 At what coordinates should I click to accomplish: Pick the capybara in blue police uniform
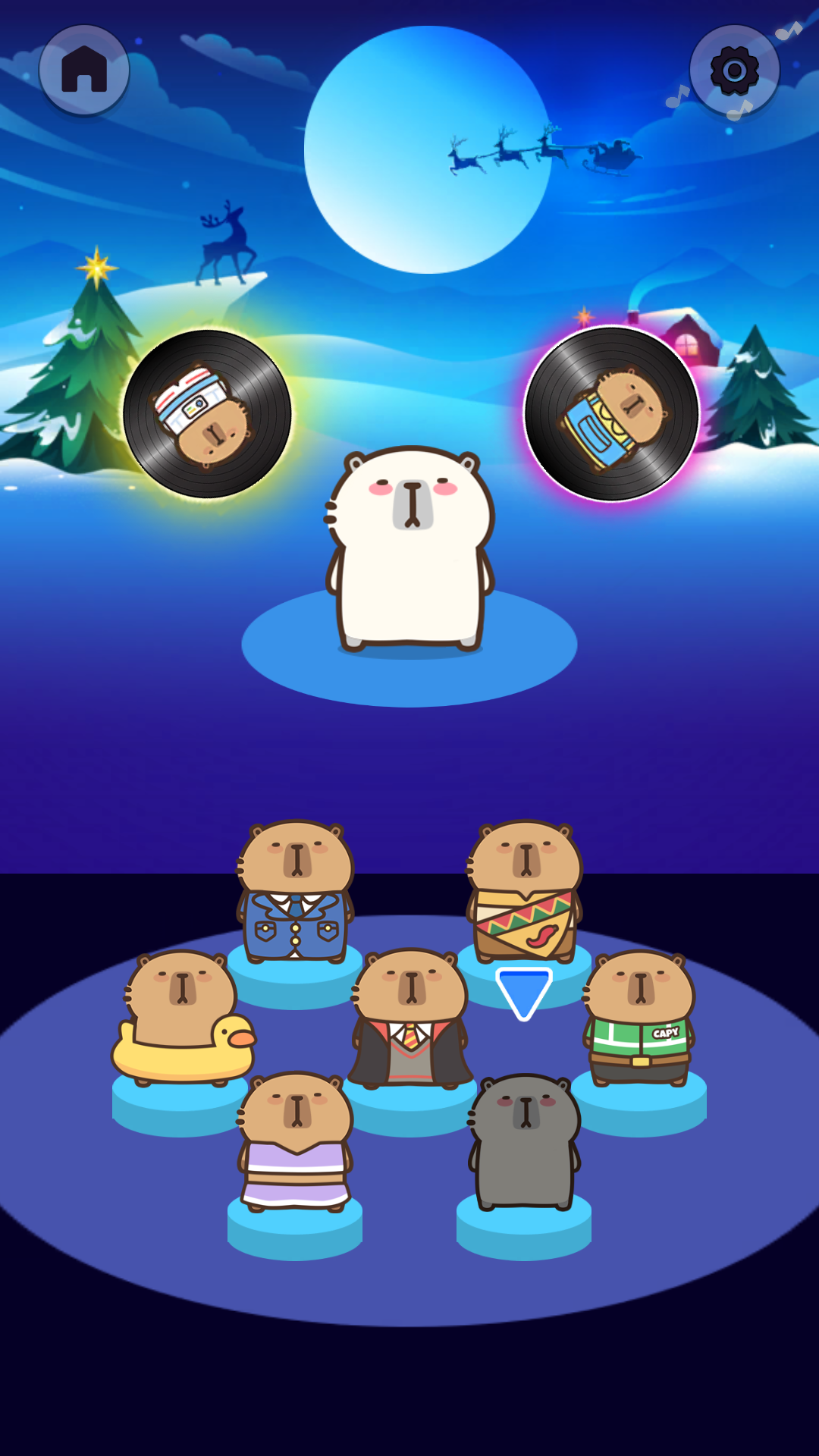tap(296, 893)
